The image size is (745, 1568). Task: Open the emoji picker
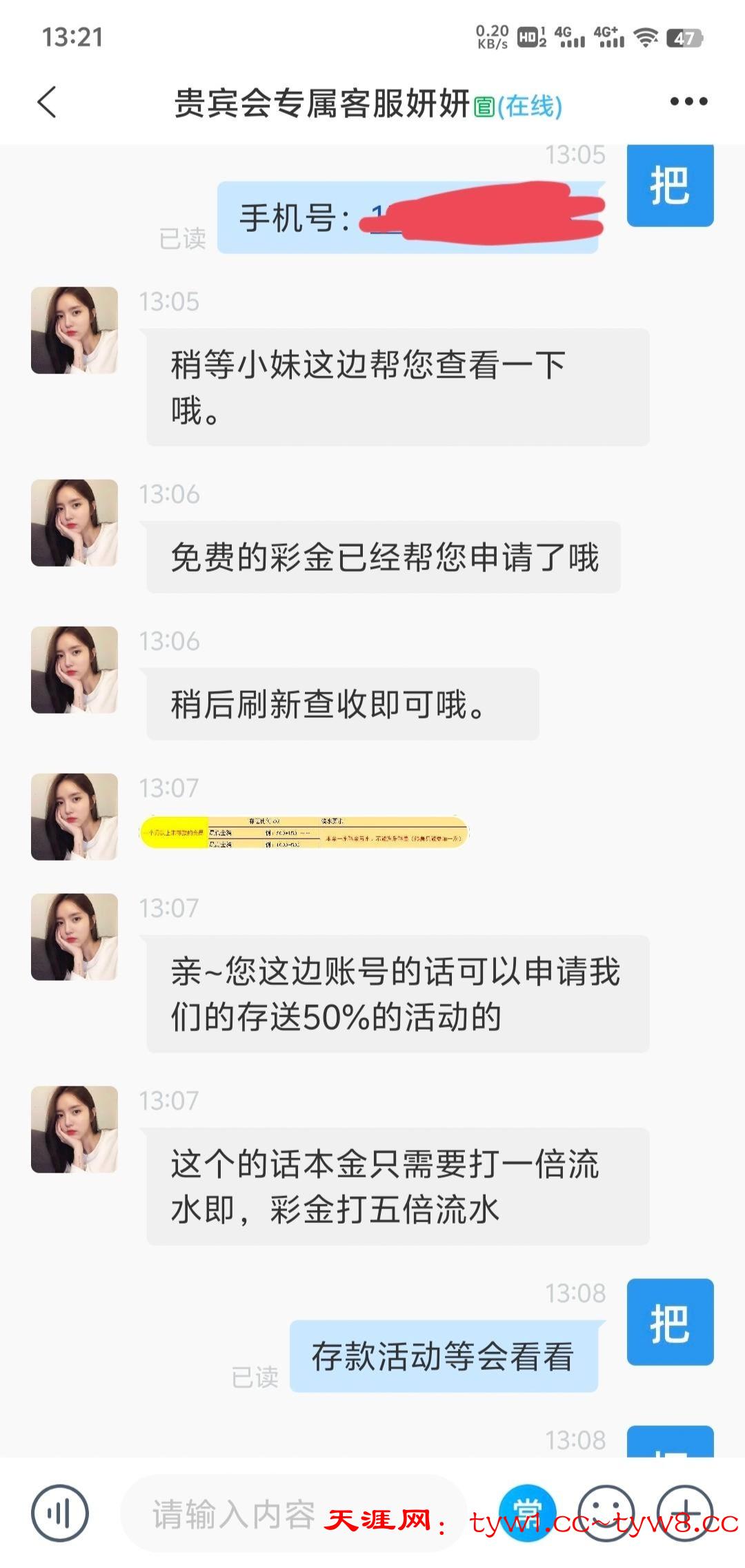pos(605,1513)
